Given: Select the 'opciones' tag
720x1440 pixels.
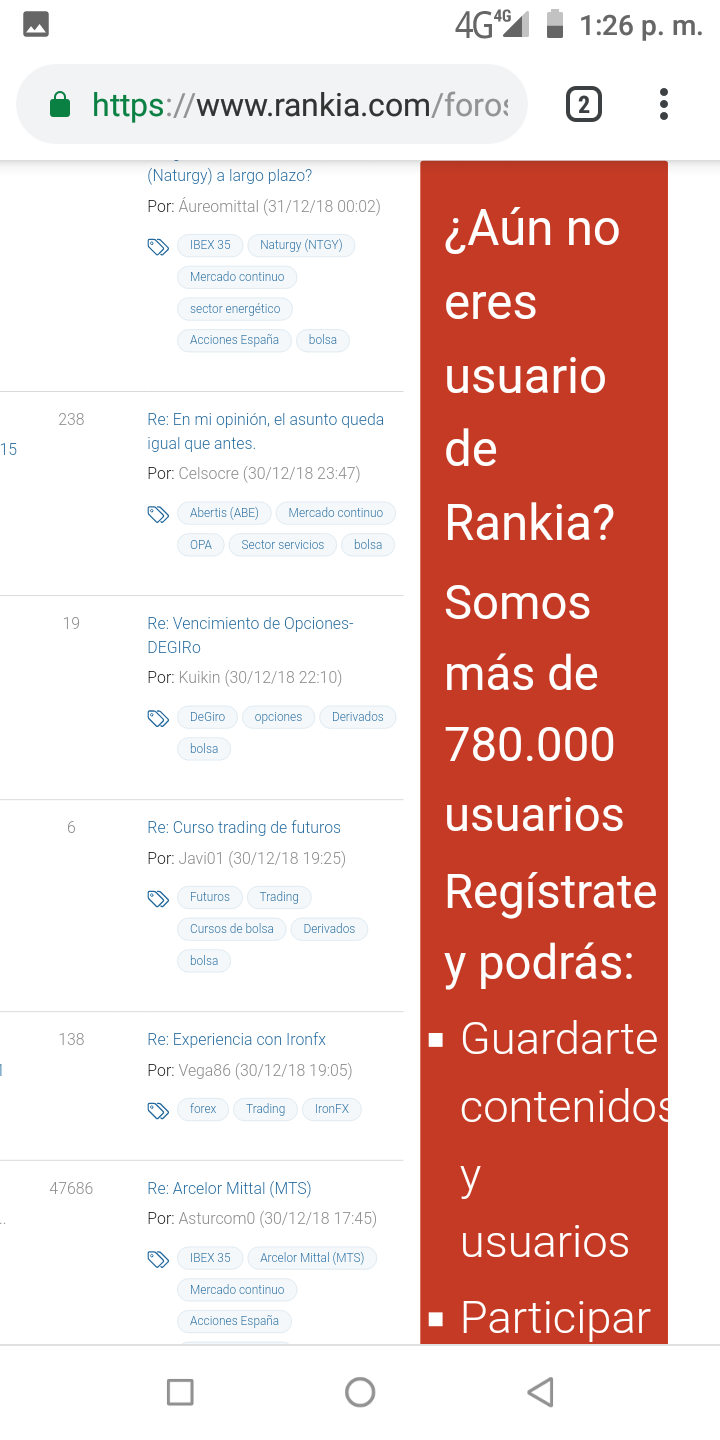Looking at the screenshot, I should point(278,717).
